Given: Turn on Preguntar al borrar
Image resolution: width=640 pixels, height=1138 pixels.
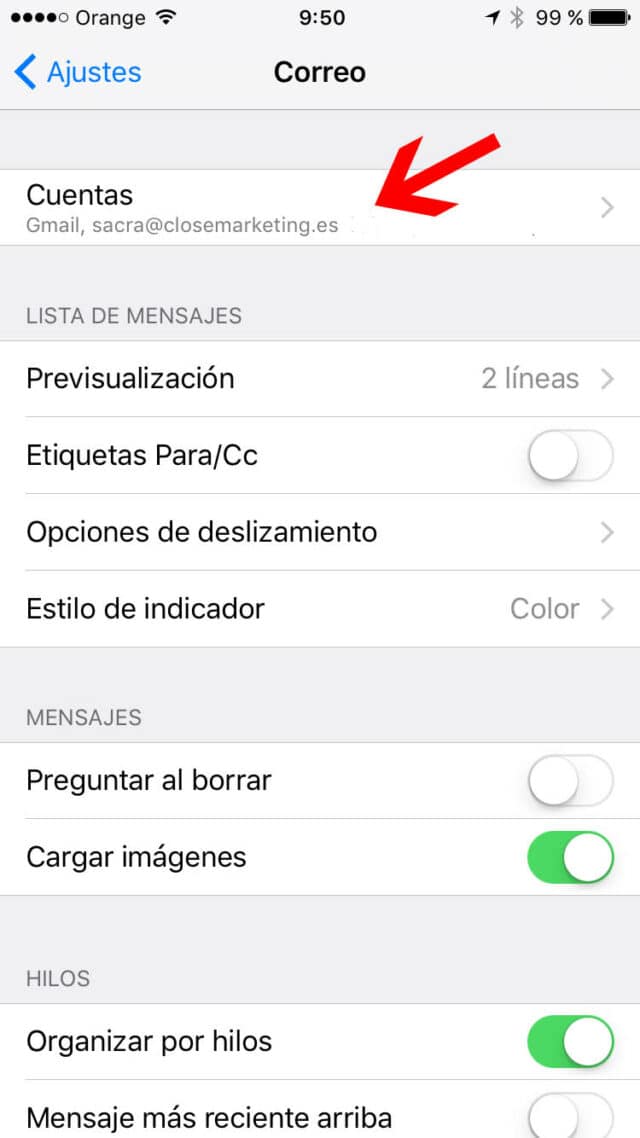Looking at the screenshot, I should pos(570,781).
